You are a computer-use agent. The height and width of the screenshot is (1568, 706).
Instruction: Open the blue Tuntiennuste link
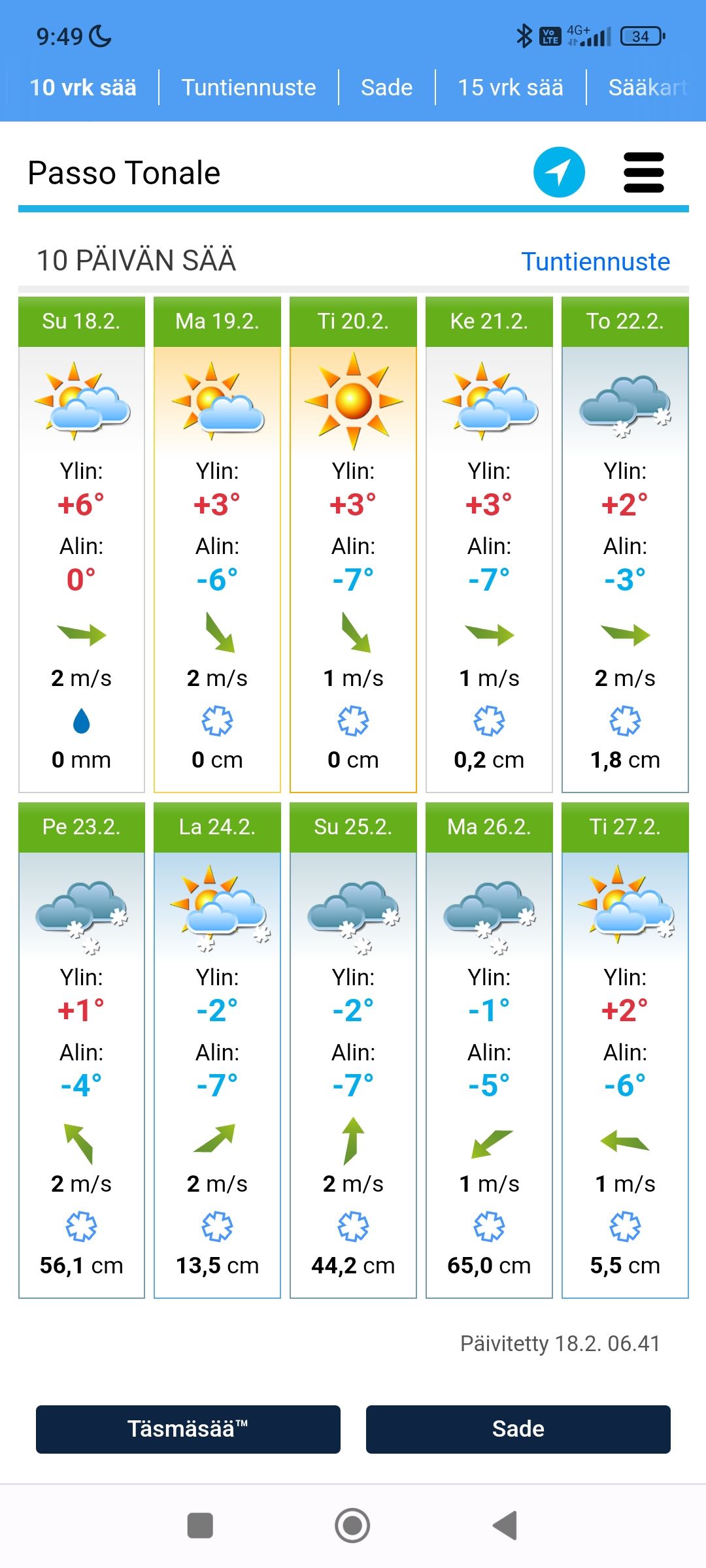(x=595, y=262)
